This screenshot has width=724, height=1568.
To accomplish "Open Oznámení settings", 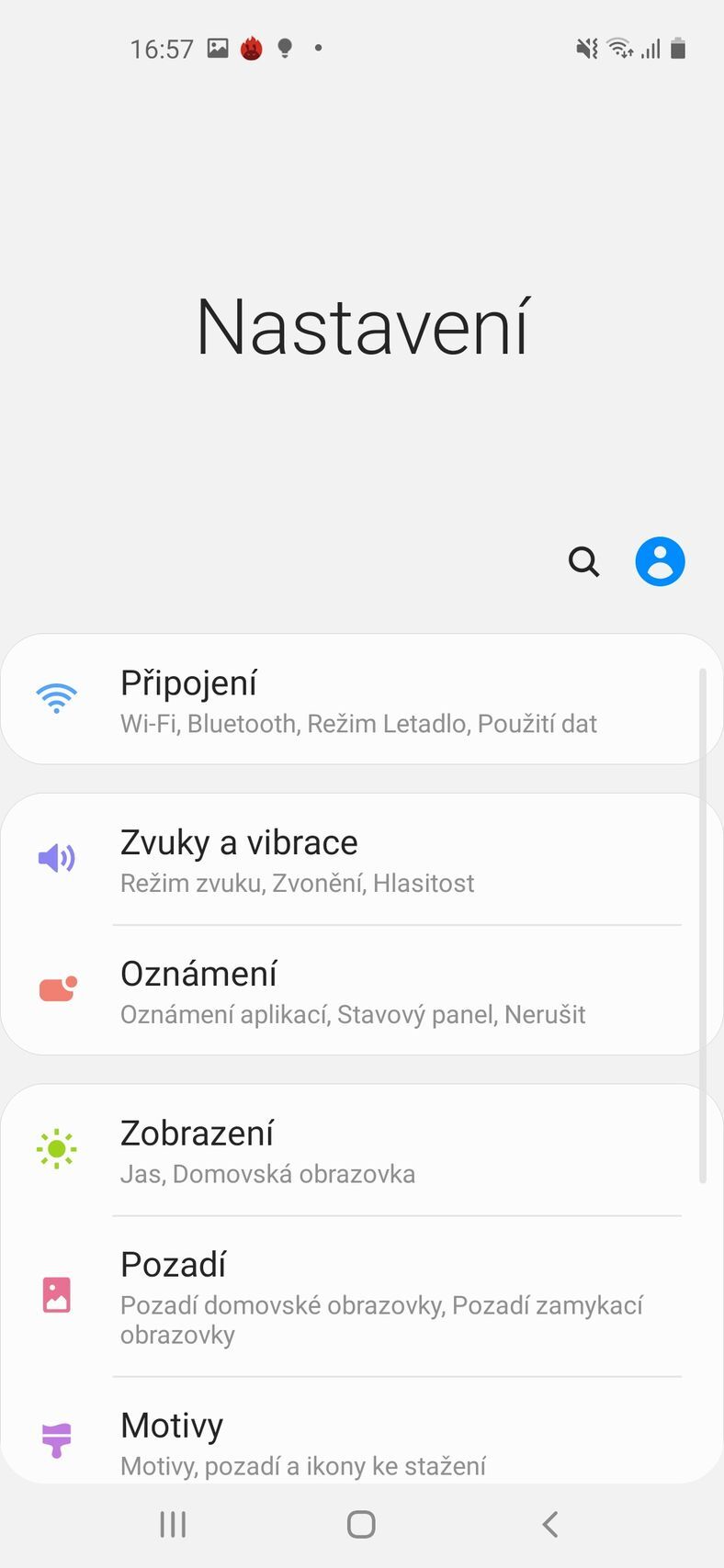I will tap(360, 991).
